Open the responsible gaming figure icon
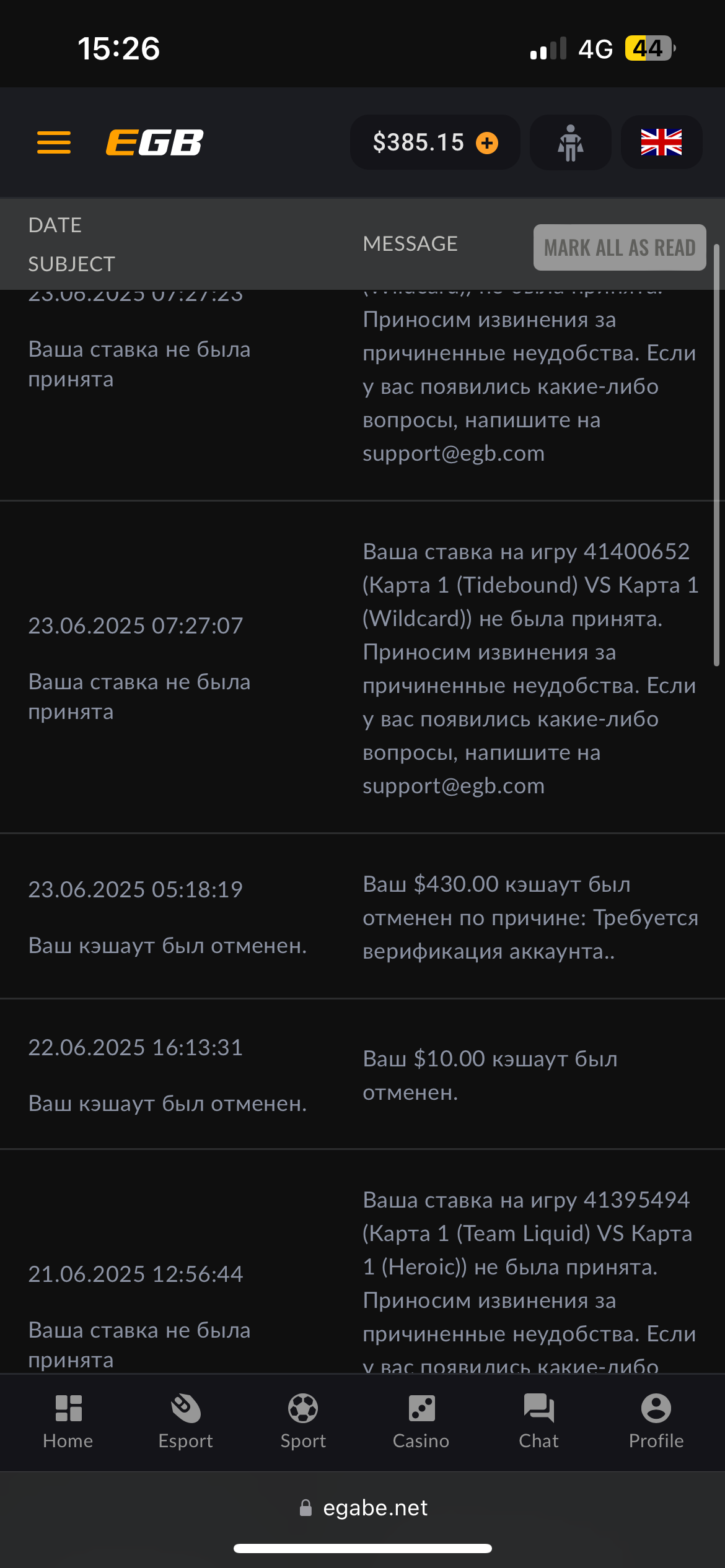Viewport: 725px width, 1568px height. (x=570, y=142)
